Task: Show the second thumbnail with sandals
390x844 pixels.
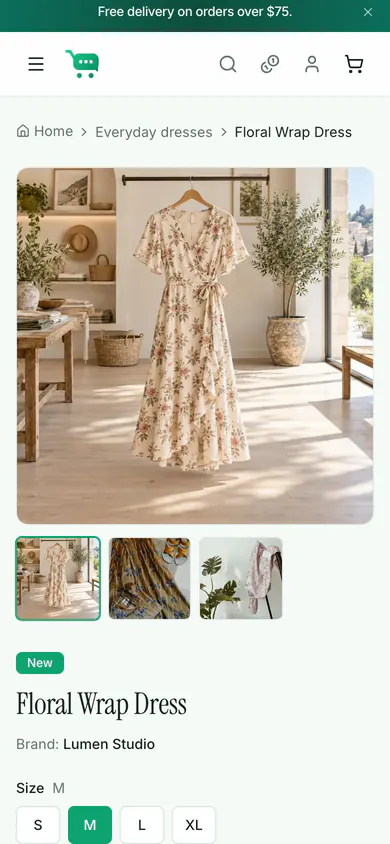Action: [150, 579]
